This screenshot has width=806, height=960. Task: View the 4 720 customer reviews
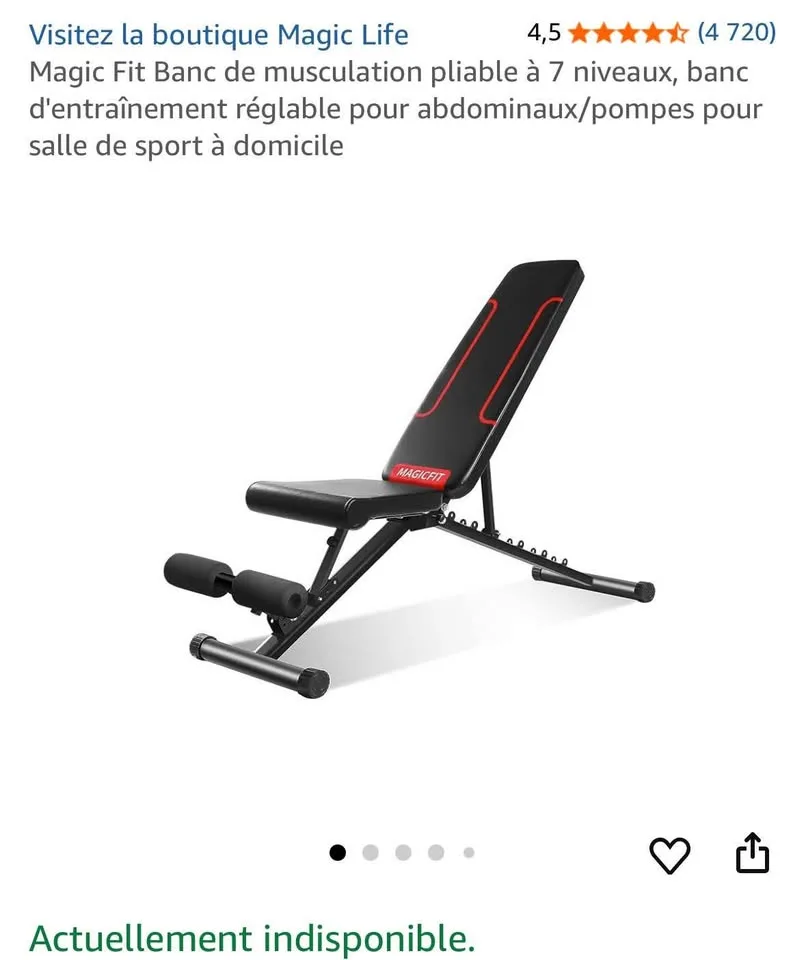729,33
